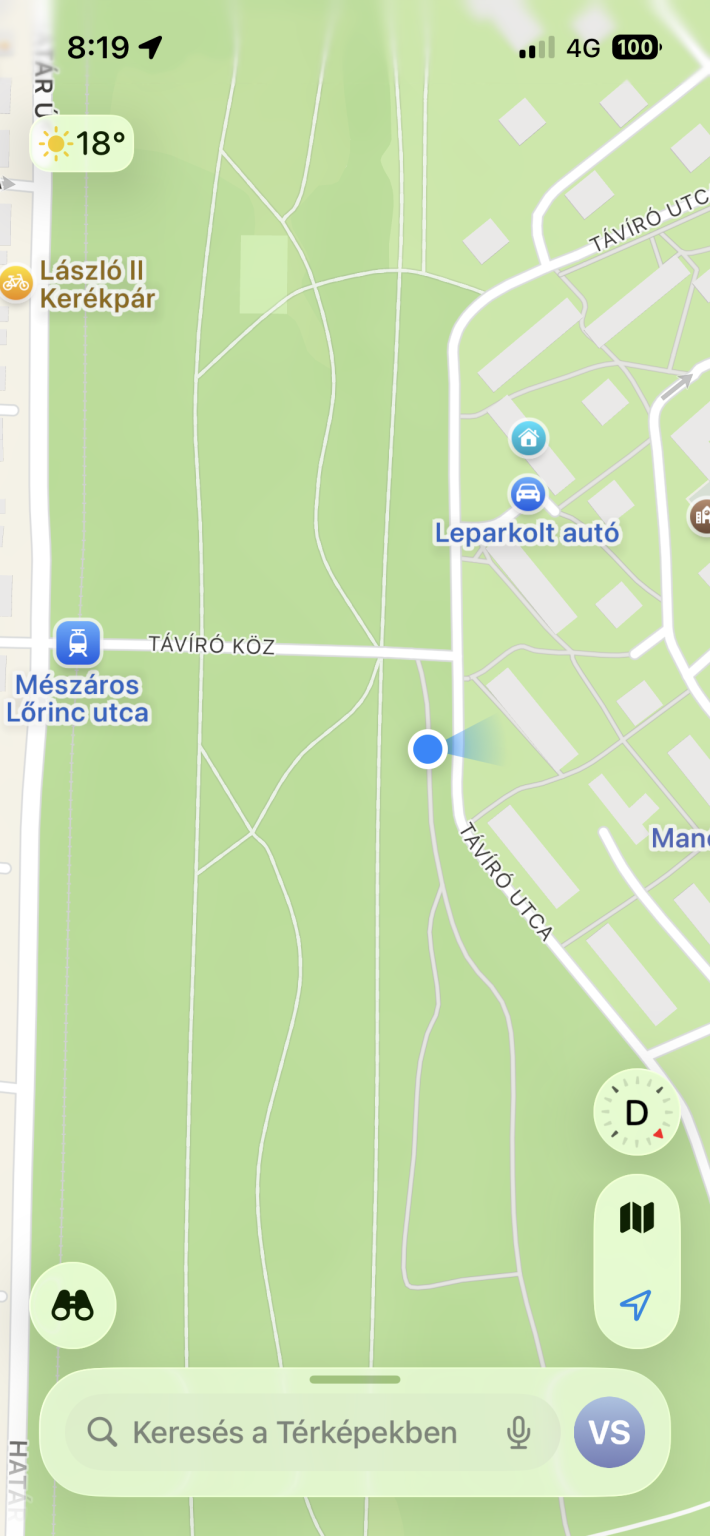Open the weather widget showing 18°
The image size is (710, 1536).
pyautogui.click(x=82, y=144)
